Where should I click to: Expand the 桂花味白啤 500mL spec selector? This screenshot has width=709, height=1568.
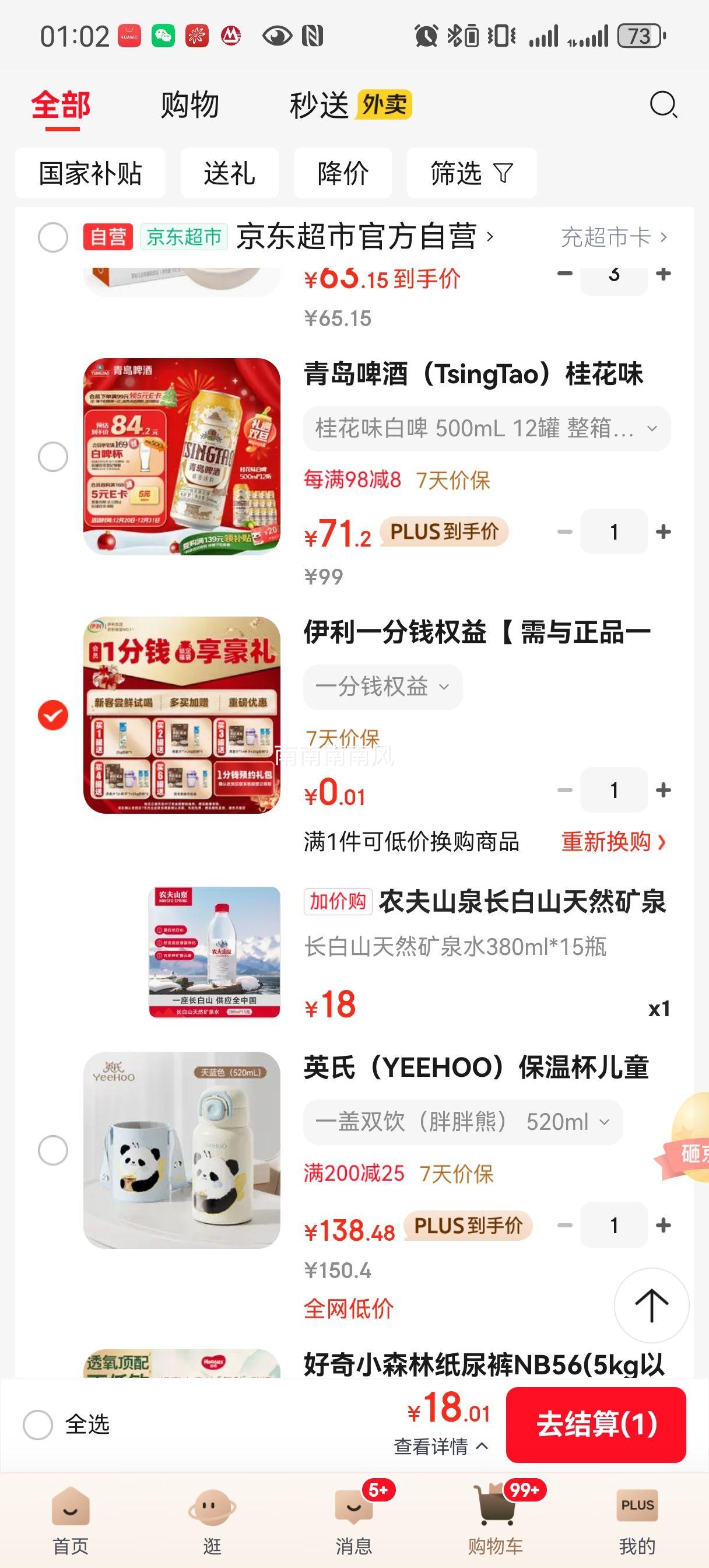(480, 429)
